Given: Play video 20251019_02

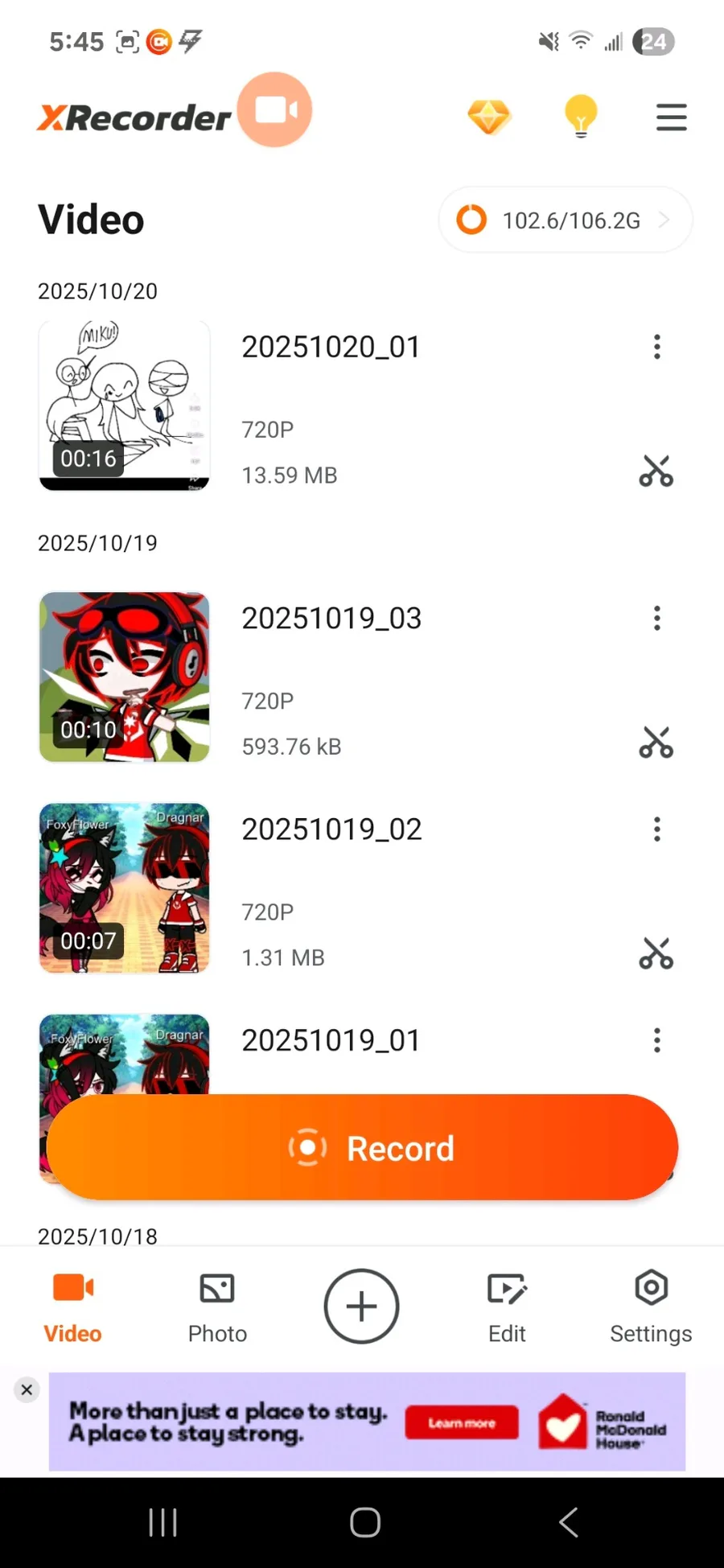Looking at the screenshot, I should coord(125,887).
